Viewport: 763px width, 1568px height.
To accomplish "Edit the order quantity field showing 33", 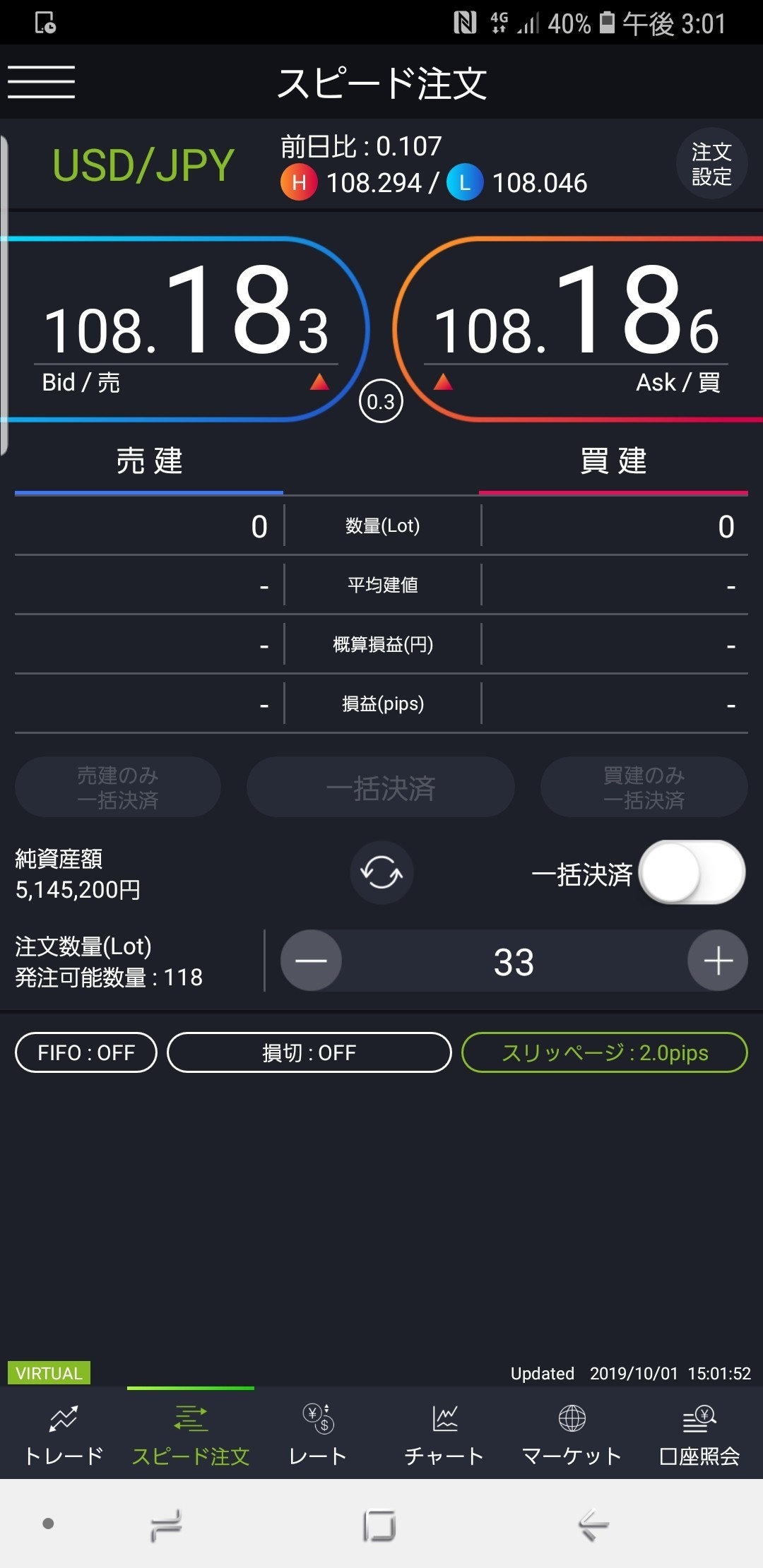I will point(514,962).
